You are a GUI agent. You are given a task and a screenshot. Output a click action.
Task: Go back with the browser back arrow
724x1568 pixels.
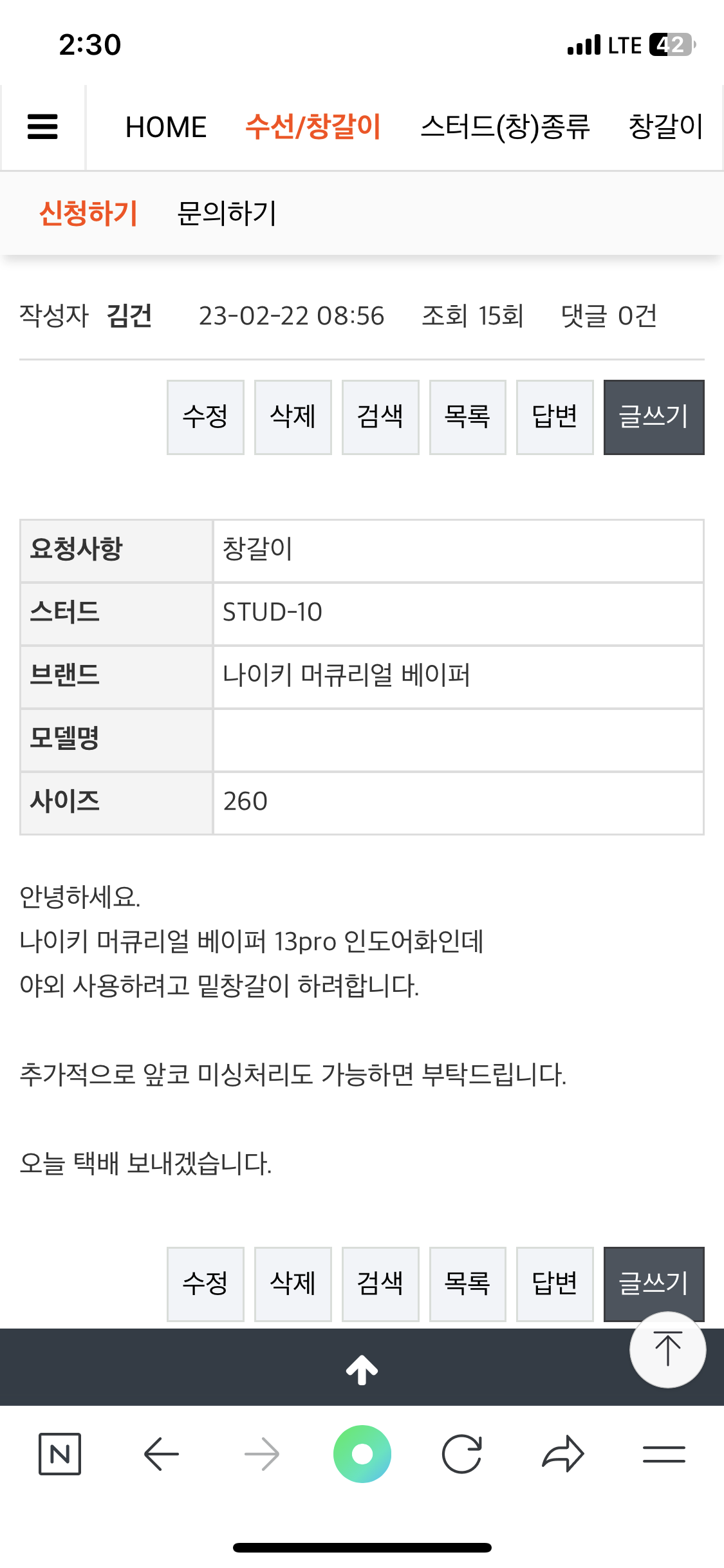pyautogui.click(x=161, y=1454)
